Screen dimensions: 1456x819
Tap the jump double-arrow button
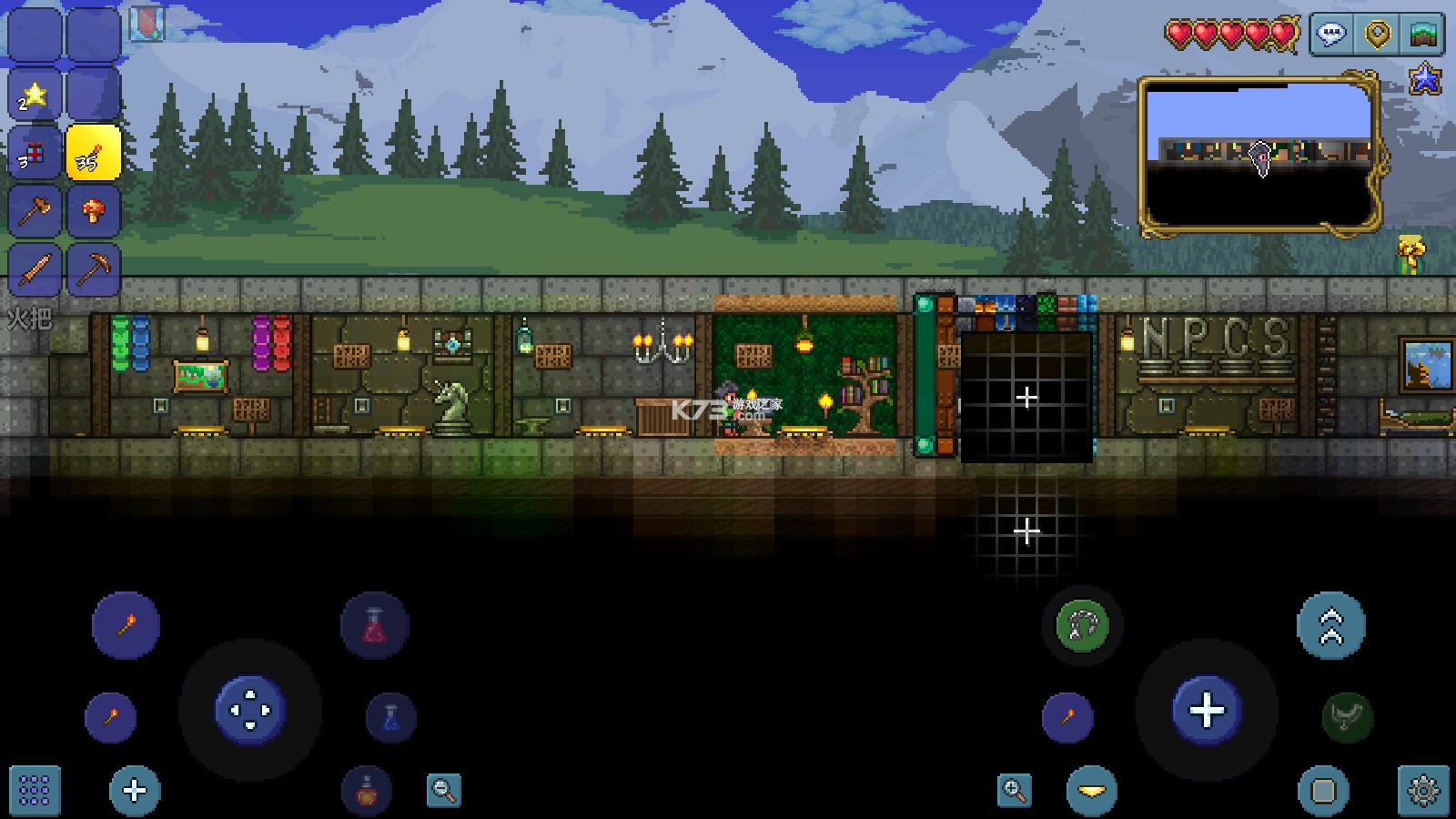[1330, 626]
